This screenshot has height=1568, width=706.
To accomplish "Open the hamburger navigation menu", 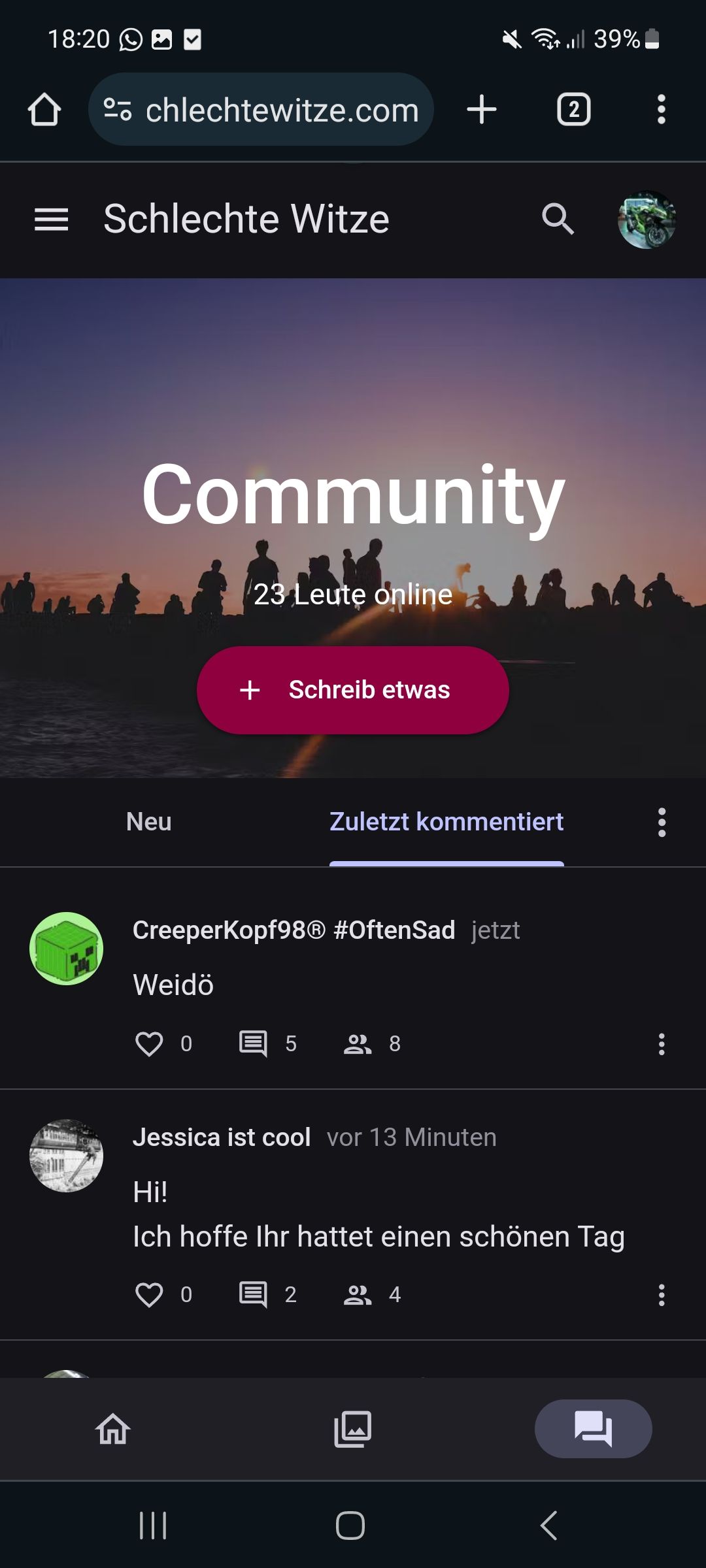I will click(x=52, y=220).
